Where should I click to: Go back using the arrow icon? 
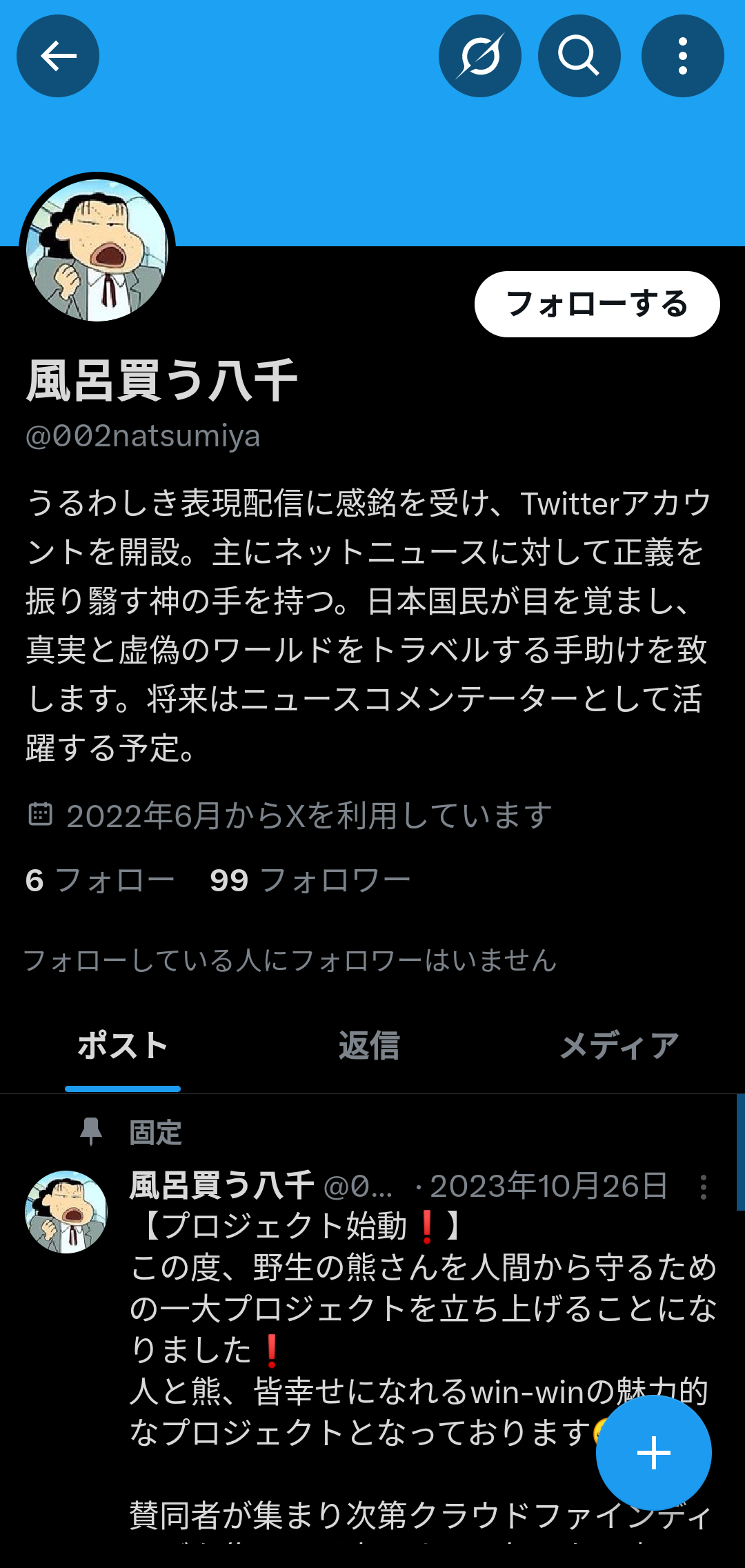click(58, 56)
